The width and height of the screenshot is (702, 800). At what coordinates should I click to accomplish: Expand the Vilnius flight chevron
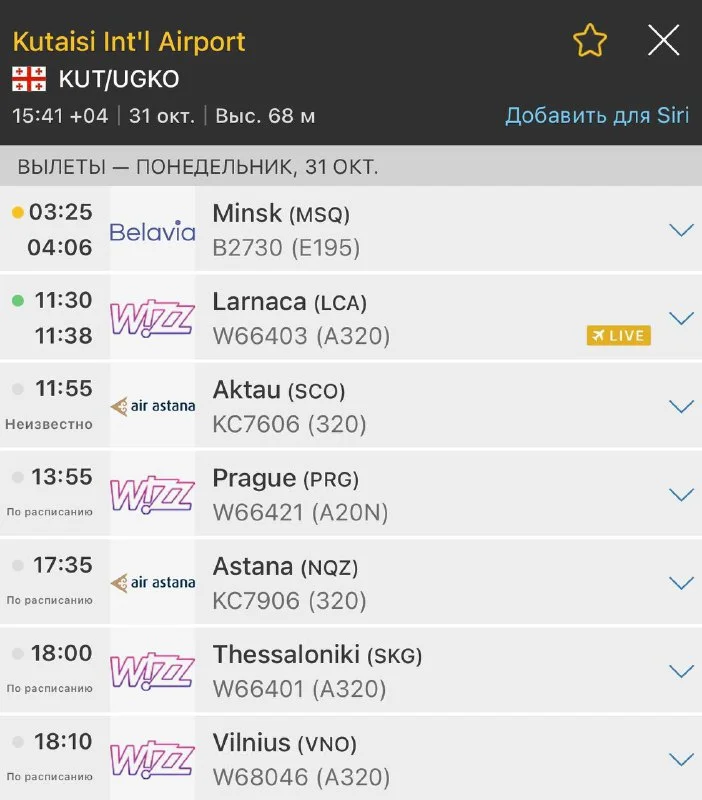point(681,758)
